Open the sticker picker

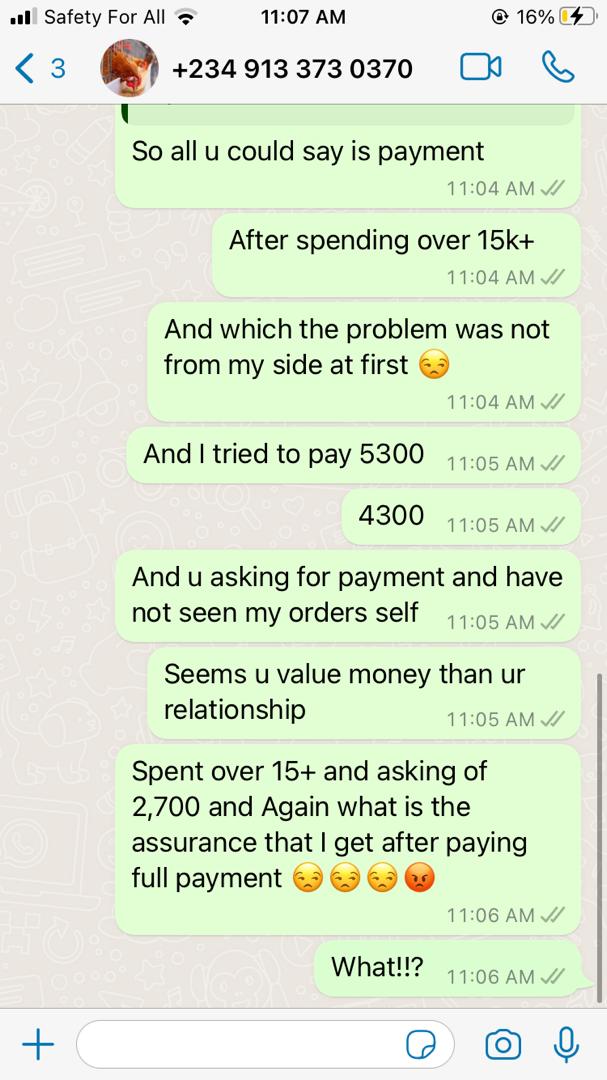(421, 1045)
